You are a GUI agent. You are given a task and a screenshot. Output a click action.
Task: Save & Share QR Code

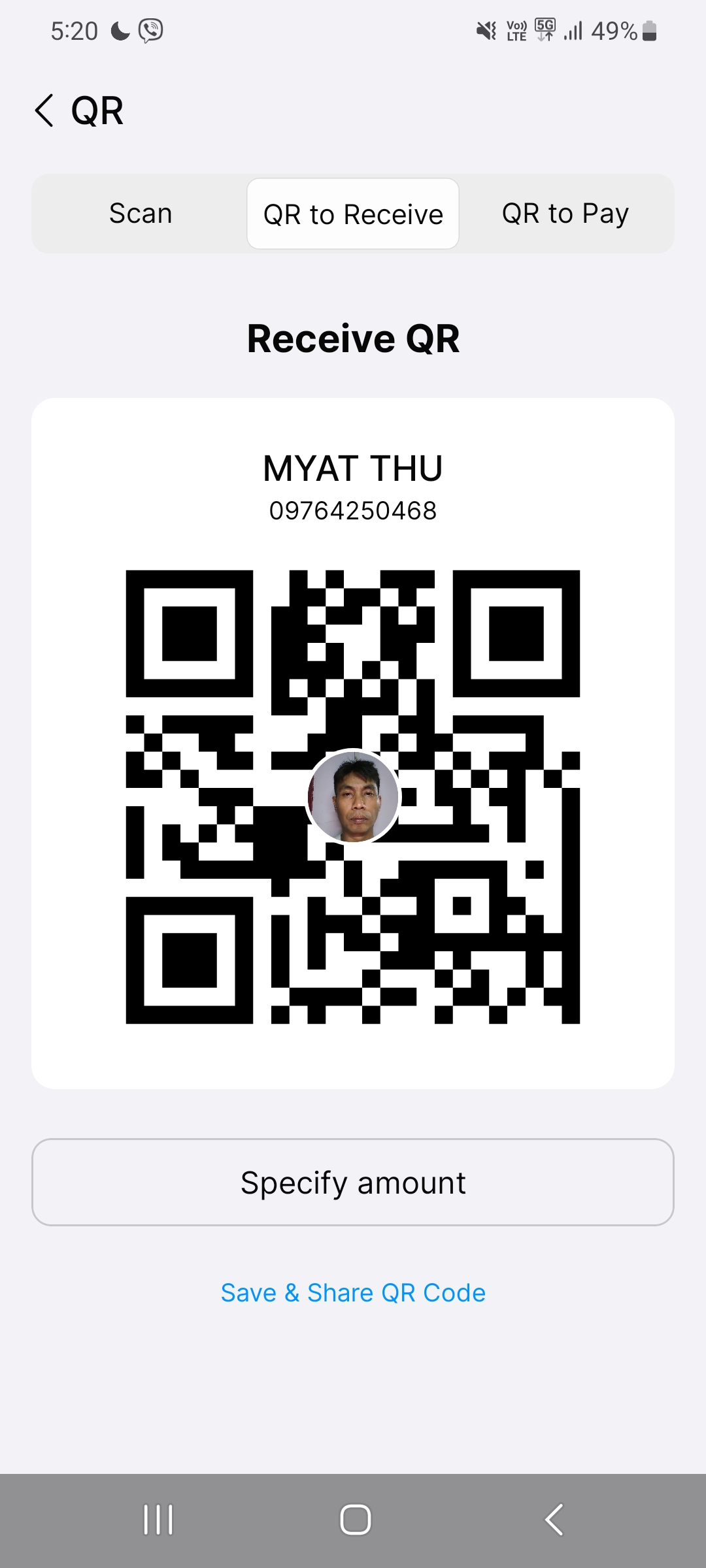[x=353, y=1293]
